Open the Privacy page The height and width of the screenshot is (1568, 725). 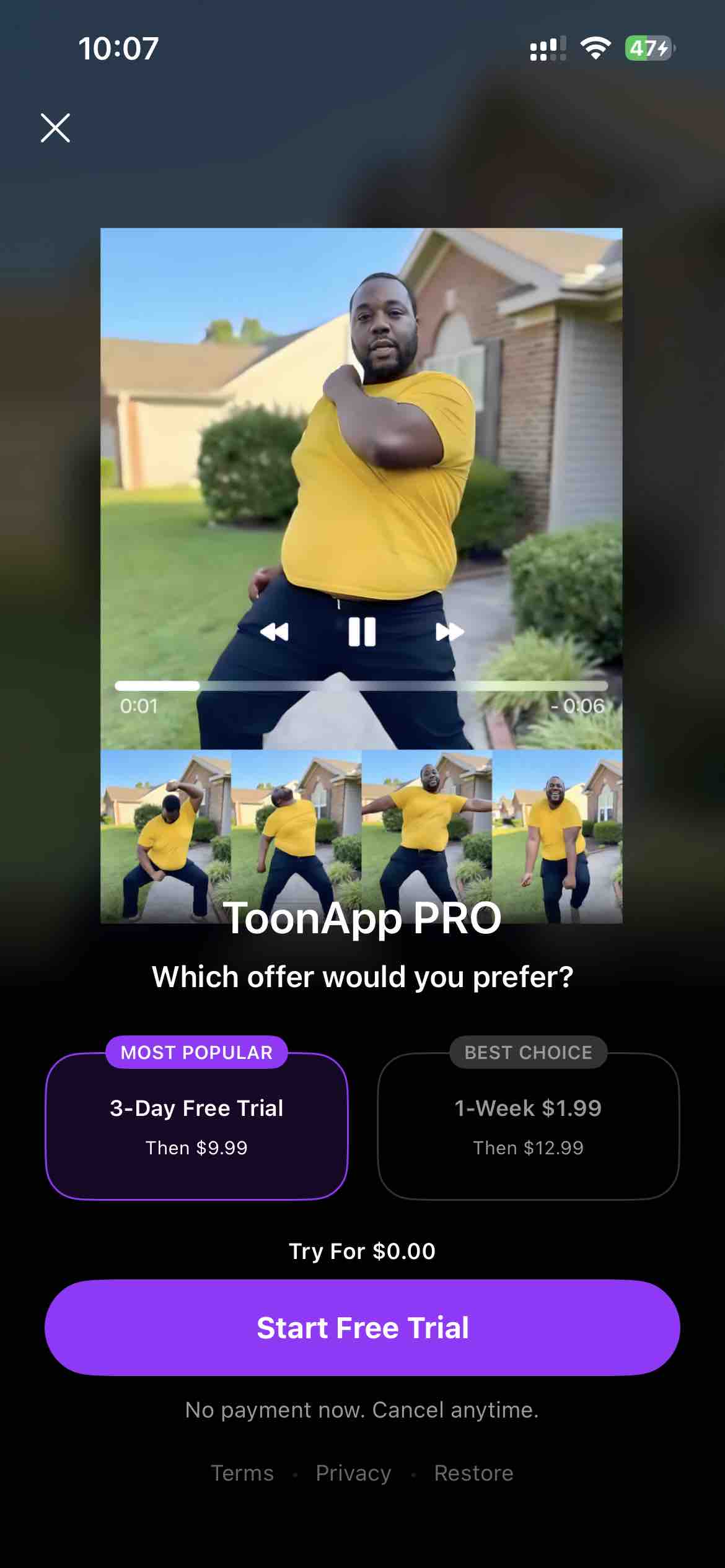353,1473
